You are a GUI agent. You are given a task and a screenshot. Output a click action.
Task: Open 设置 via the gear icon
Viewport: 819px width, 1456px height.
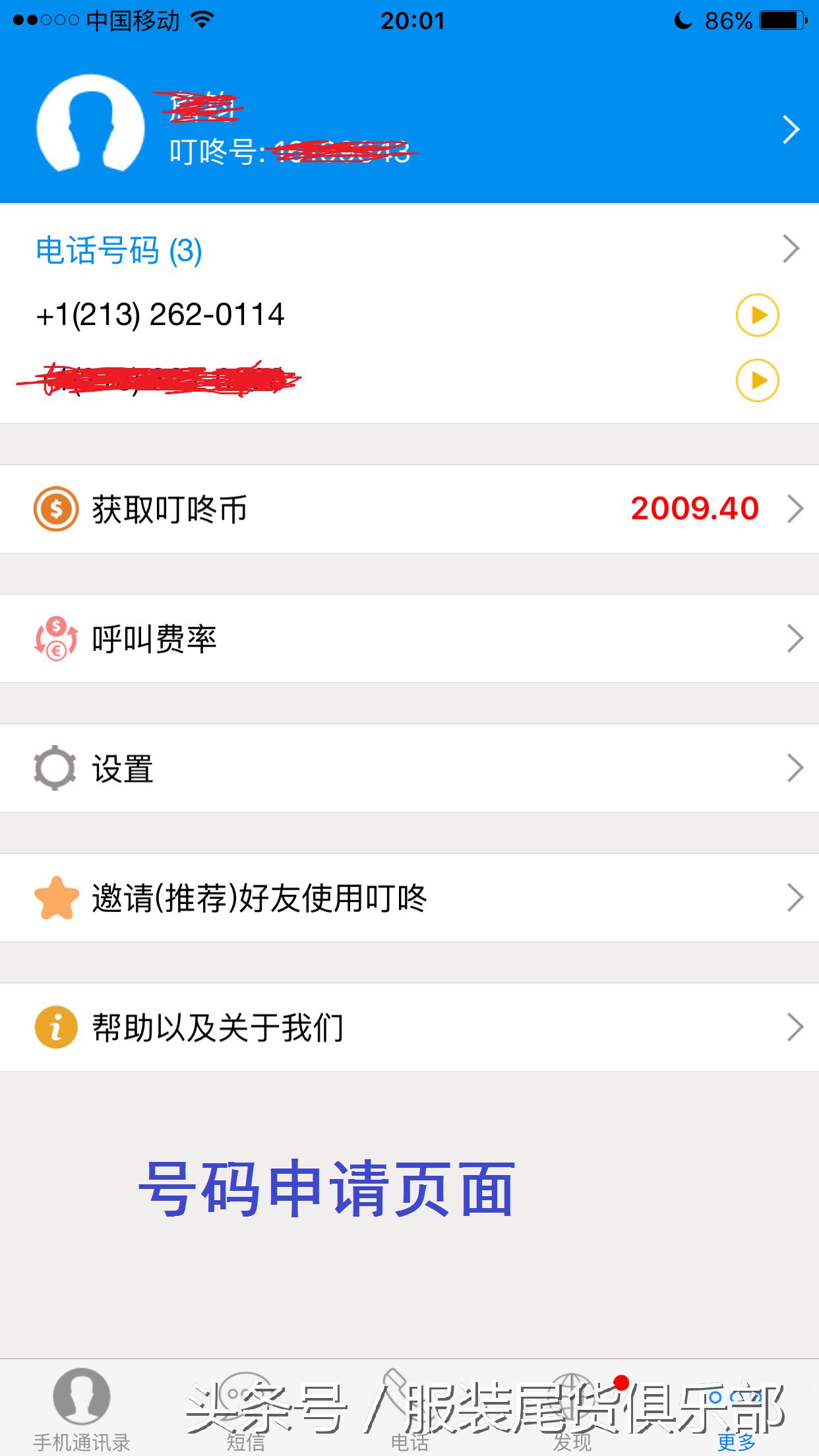tap(56, 767)
